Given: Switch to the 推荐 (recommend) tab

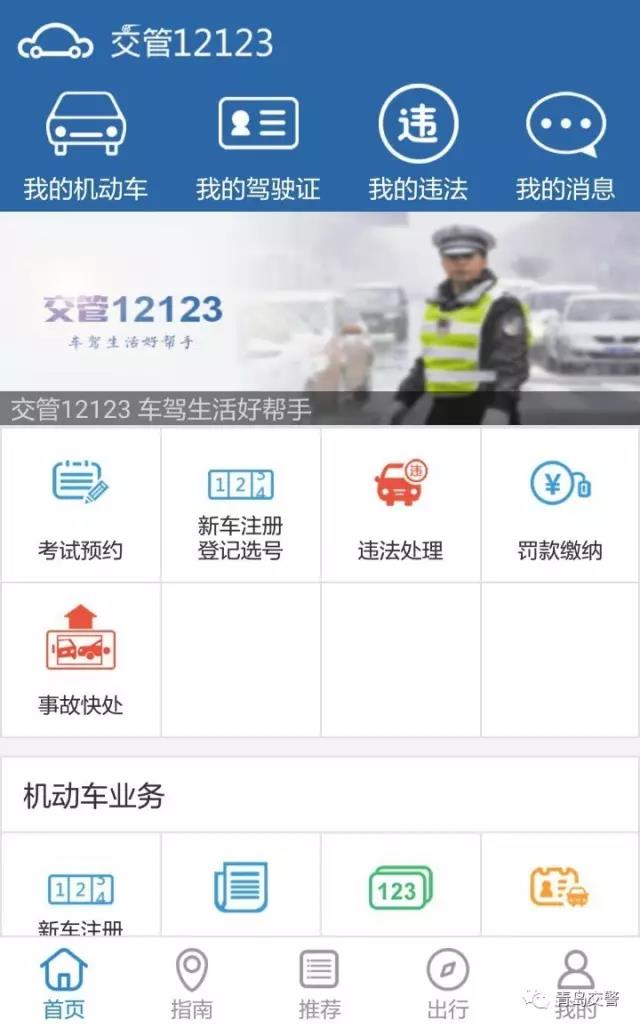Looking at the screenshot, I should (319, 983).
